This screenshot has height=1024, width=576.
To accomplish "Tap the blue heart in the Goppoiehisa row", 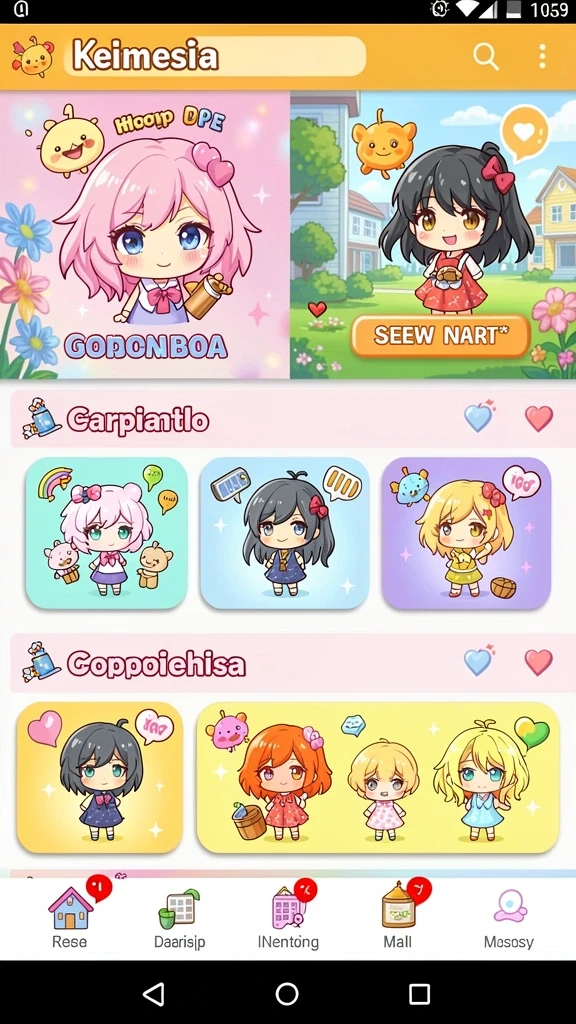I will coord(479,661).
